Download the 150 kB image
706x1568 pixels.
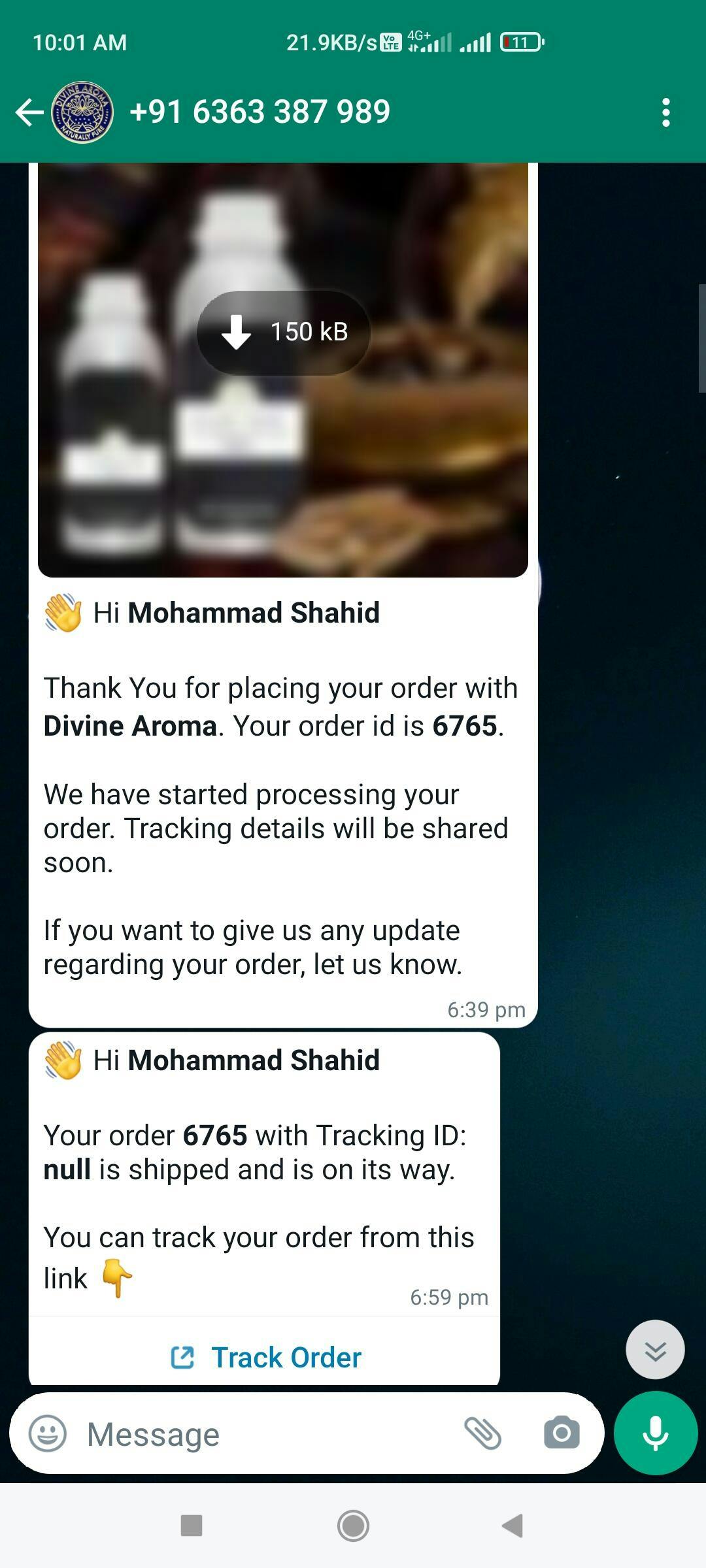tap(283, 333)
